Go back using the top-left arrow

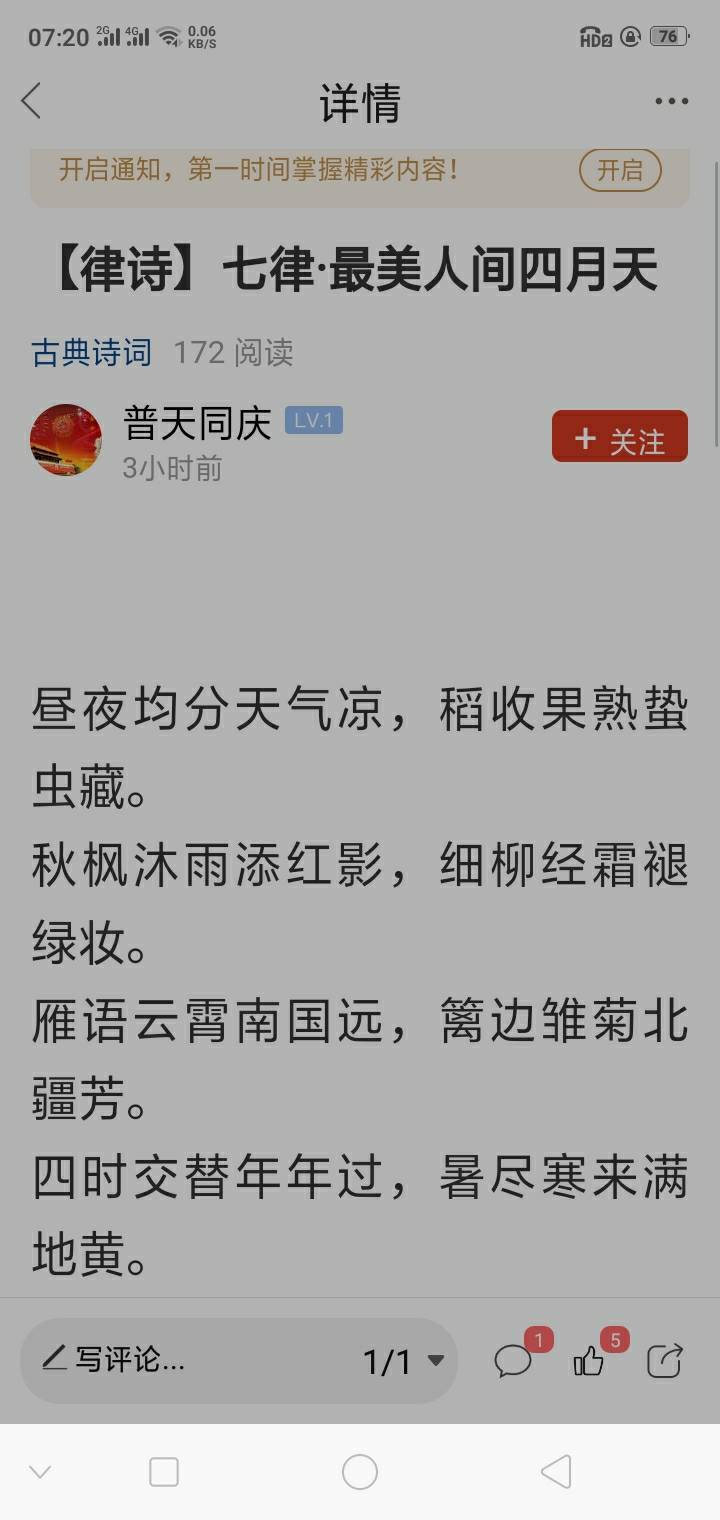pyautogui.click(x=32, y=101)
